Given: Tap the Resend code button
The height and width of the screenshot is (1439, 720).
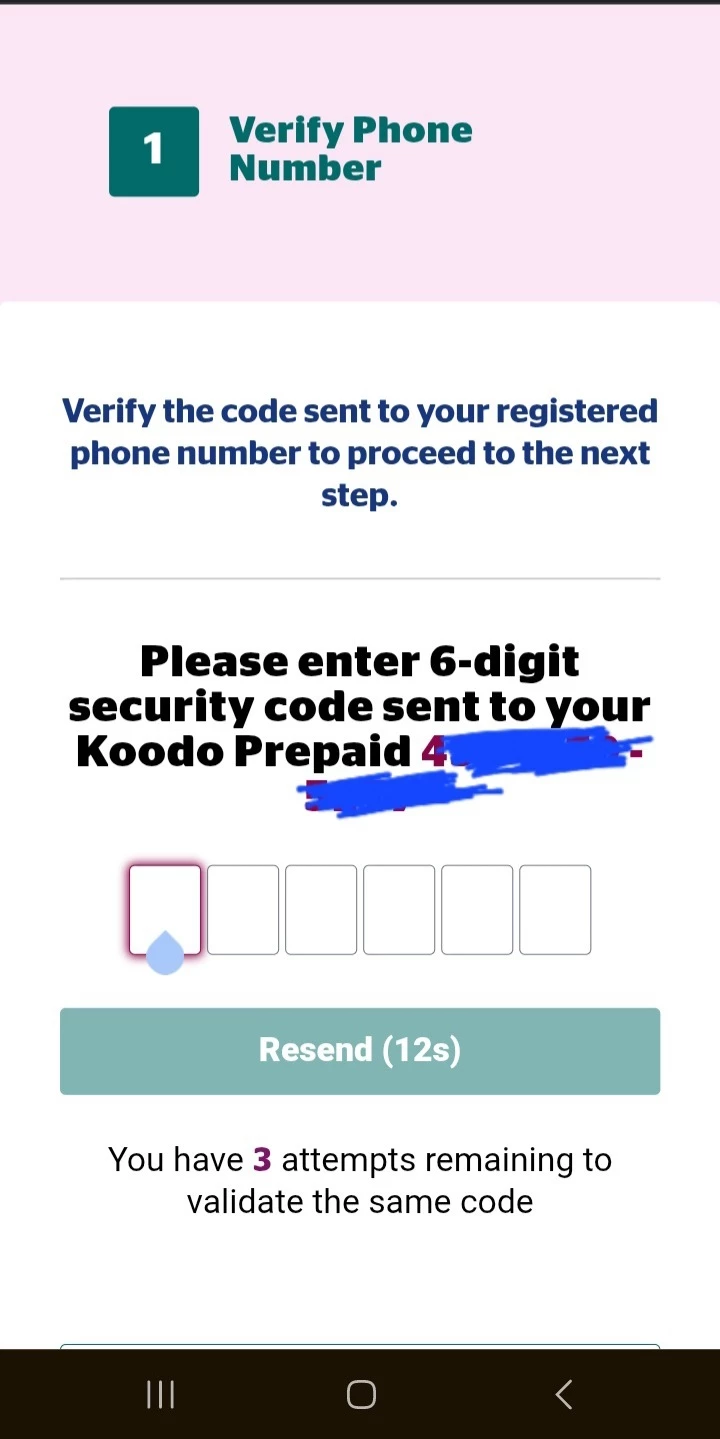Looking at the screenshot, I should coord(360,1050).
